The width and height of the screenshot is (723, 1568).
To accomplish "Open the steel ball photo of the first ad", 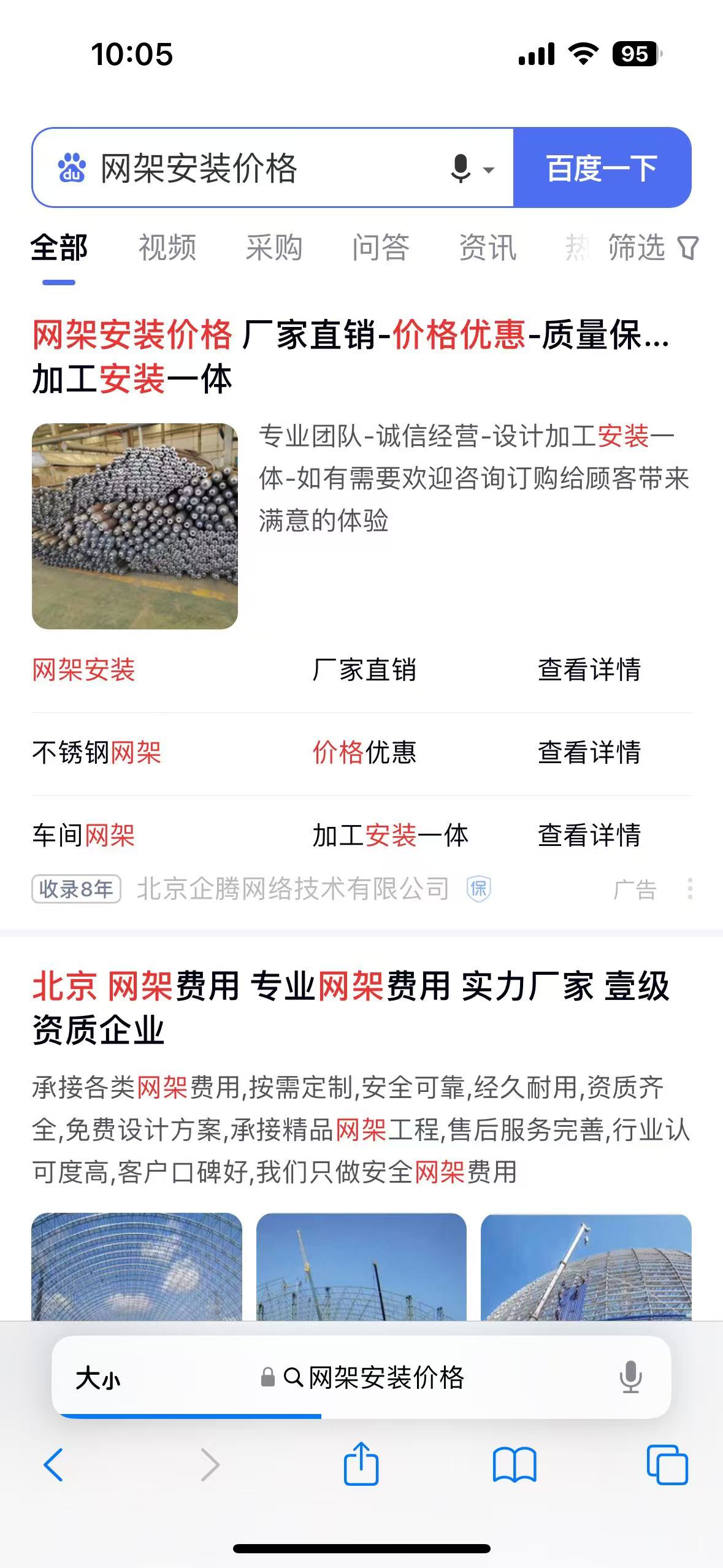I will click(x=135, y=526).
